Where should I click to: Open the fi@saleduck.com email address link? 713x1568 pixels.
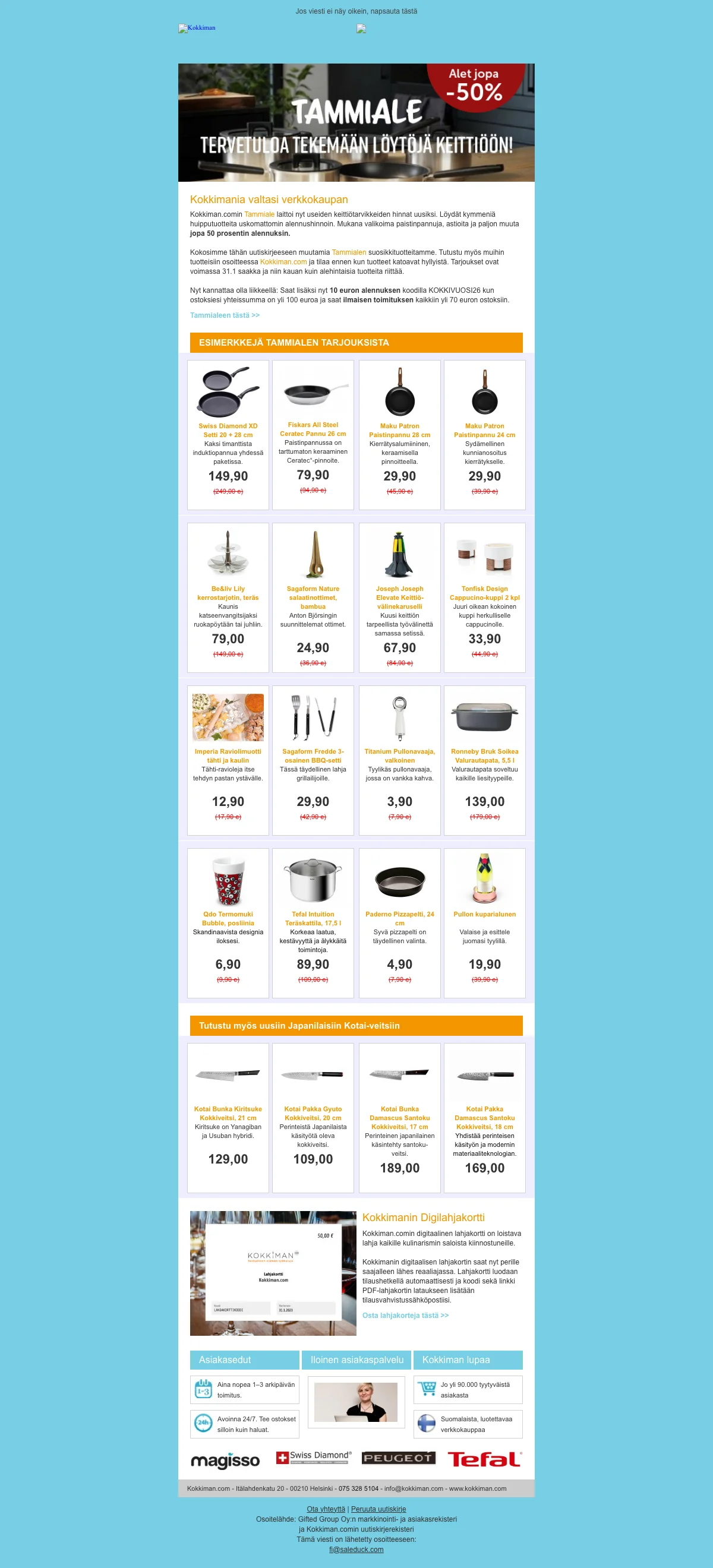point(356,1550)
